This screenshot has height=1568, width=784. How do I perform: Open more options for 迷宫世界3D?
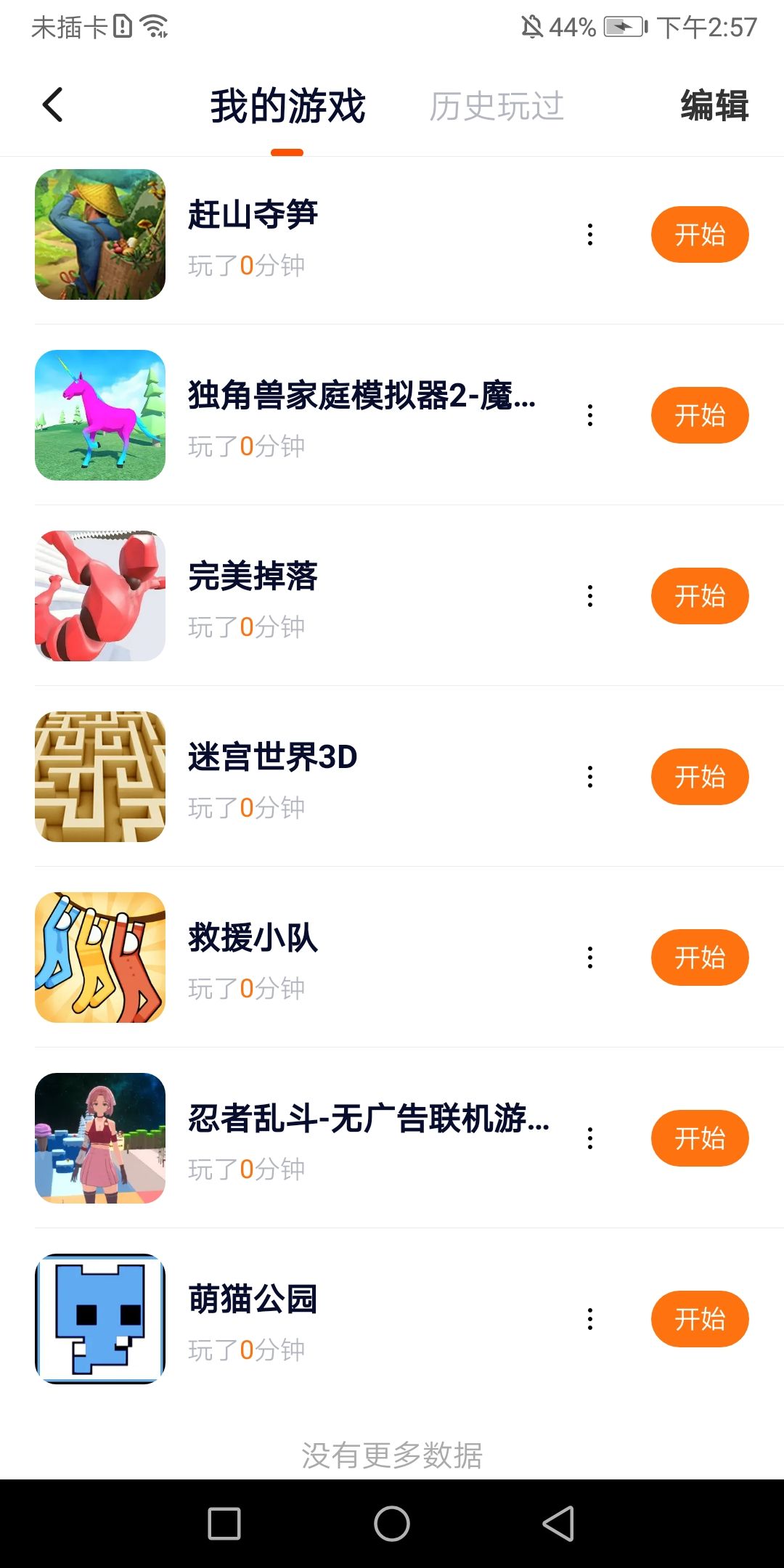coord(590,777)
